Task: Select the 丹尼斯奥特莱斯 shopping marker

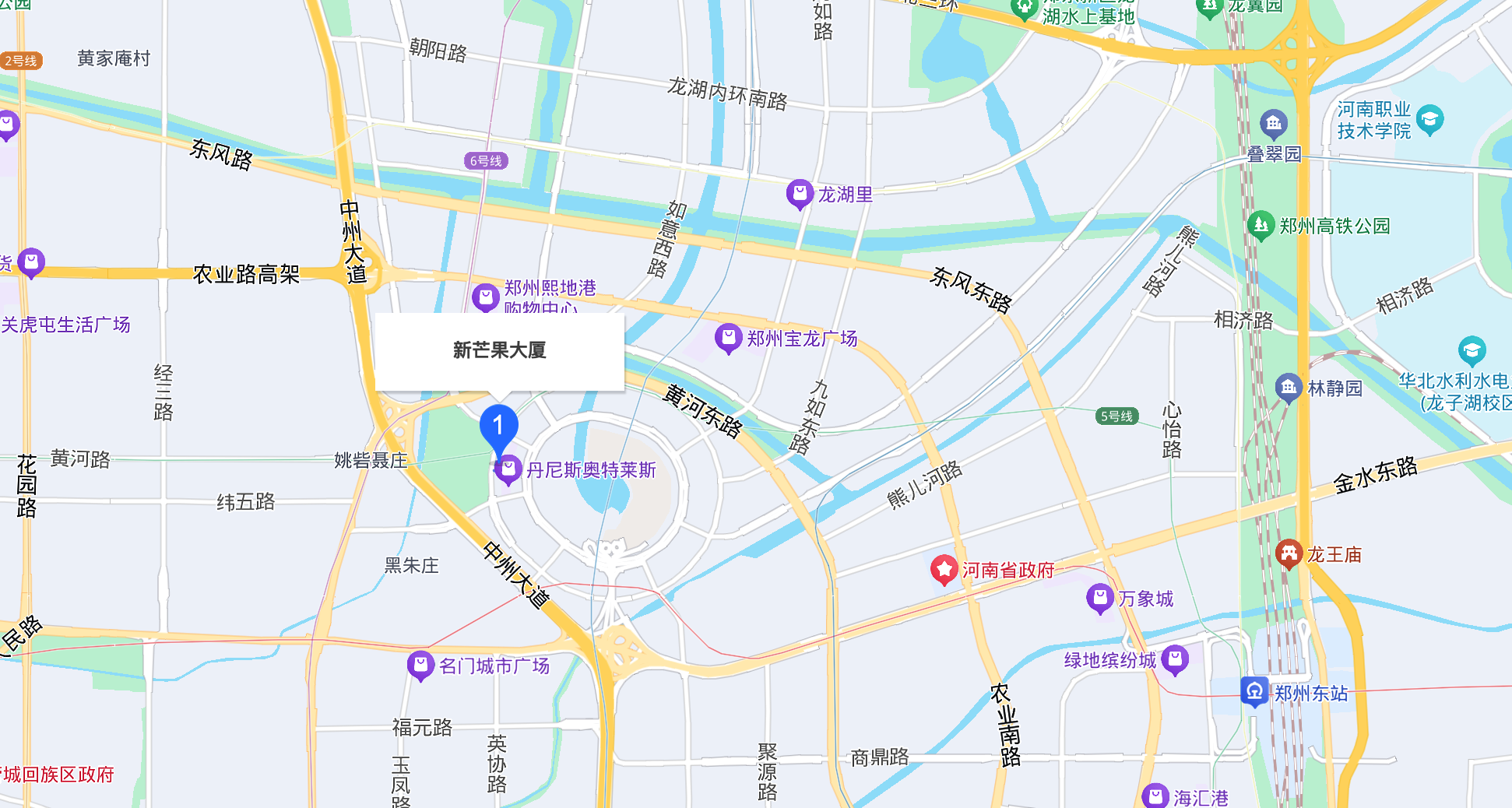Action: [x=508, y=469]
